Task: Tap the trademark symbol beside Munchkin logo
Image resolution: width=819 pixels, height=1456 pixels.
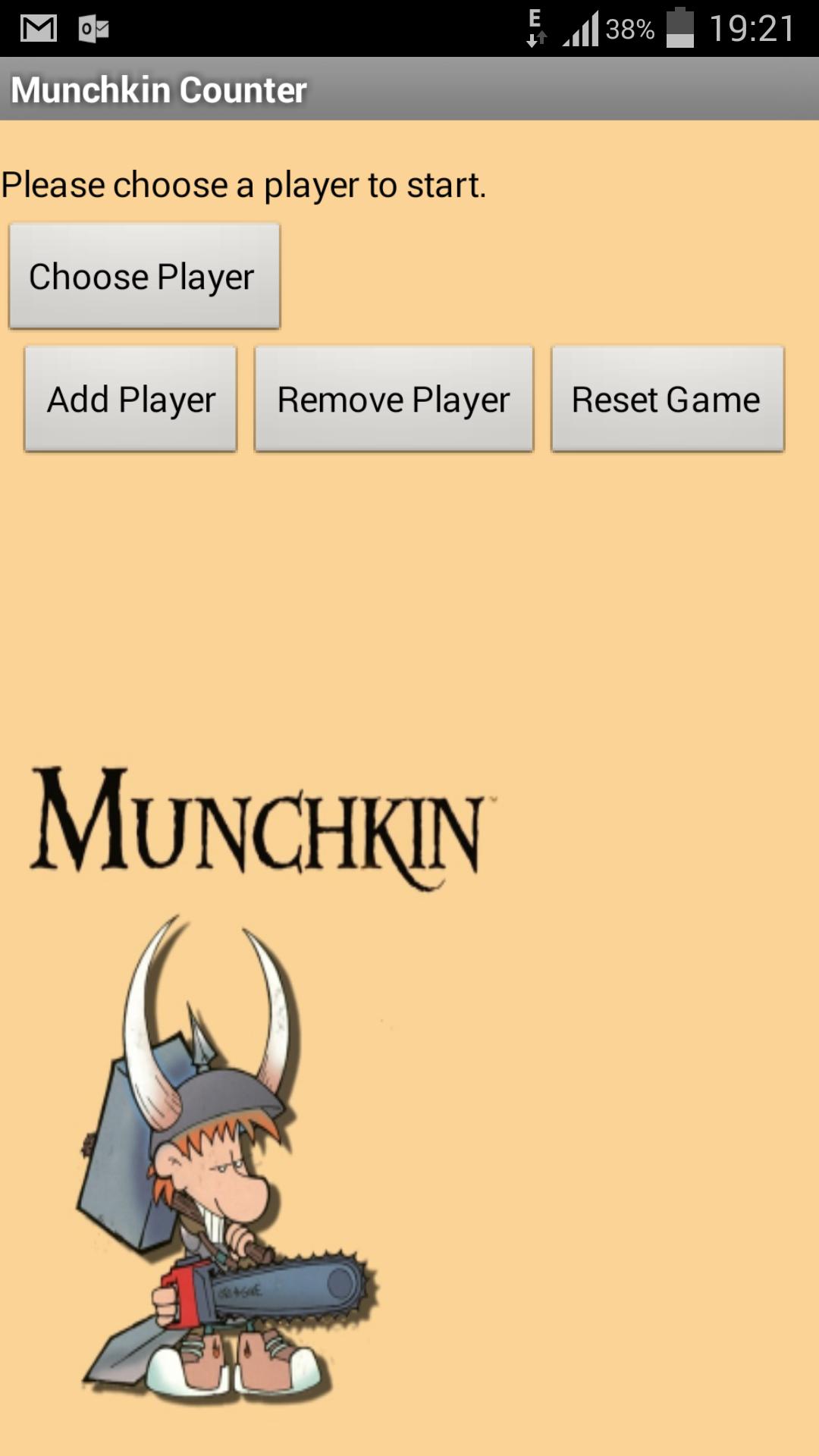Action: tap(493, 798)
